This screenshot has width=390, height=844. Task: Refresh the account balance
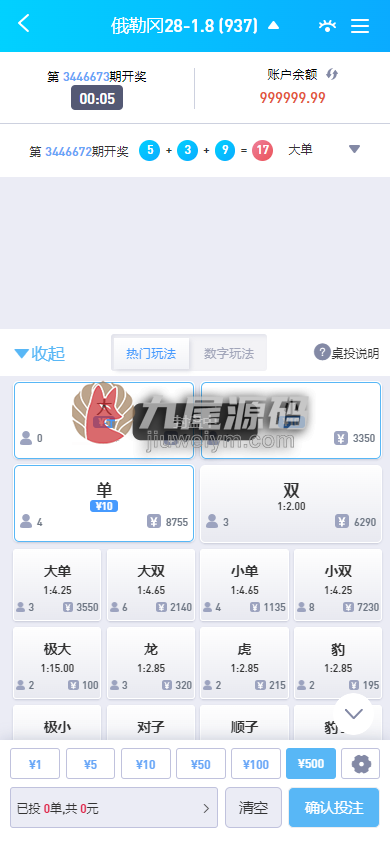(332, 75)
